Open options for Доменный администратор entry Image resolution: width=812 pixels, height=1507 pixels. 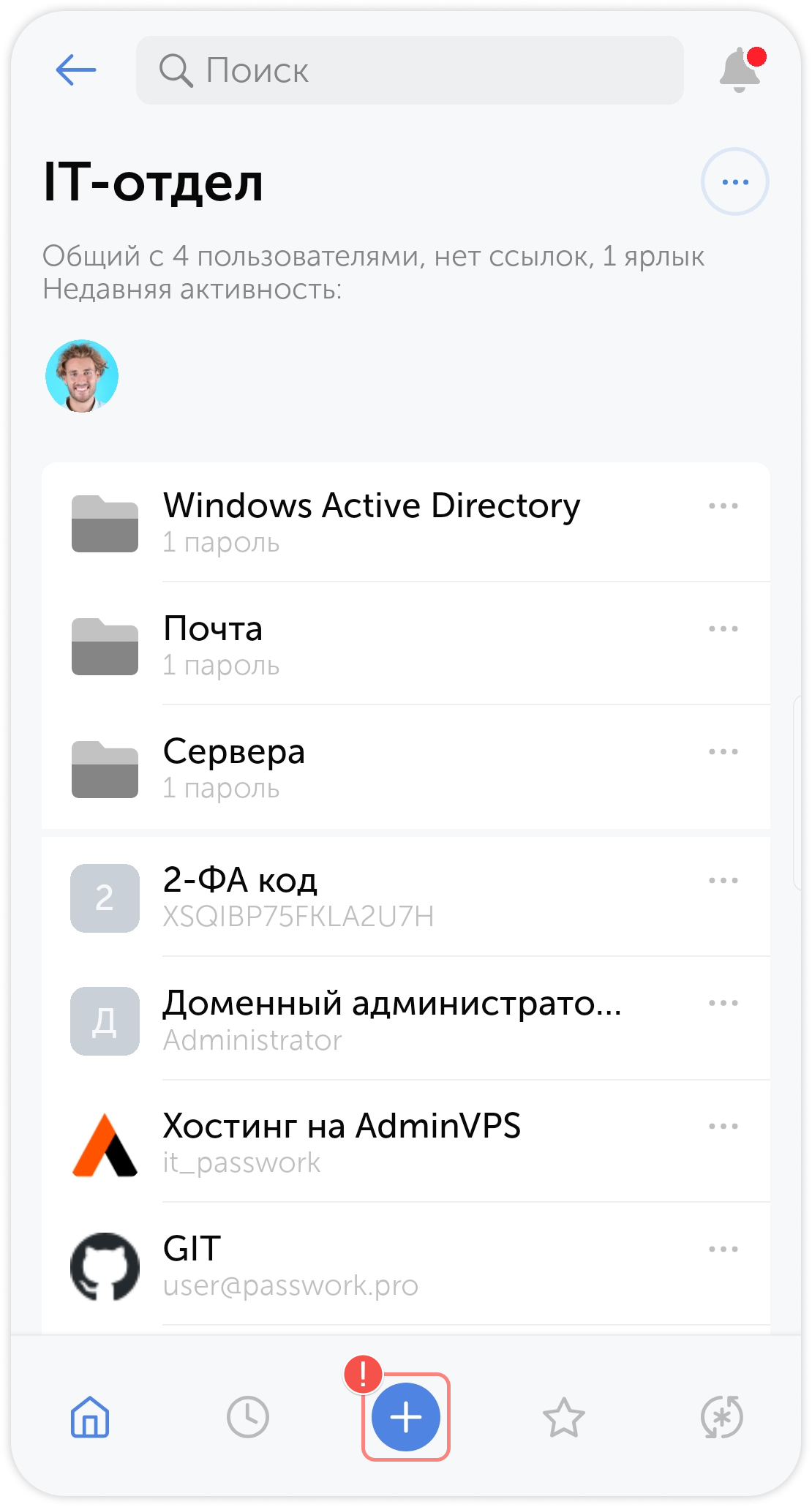[x=723, y=1004]
